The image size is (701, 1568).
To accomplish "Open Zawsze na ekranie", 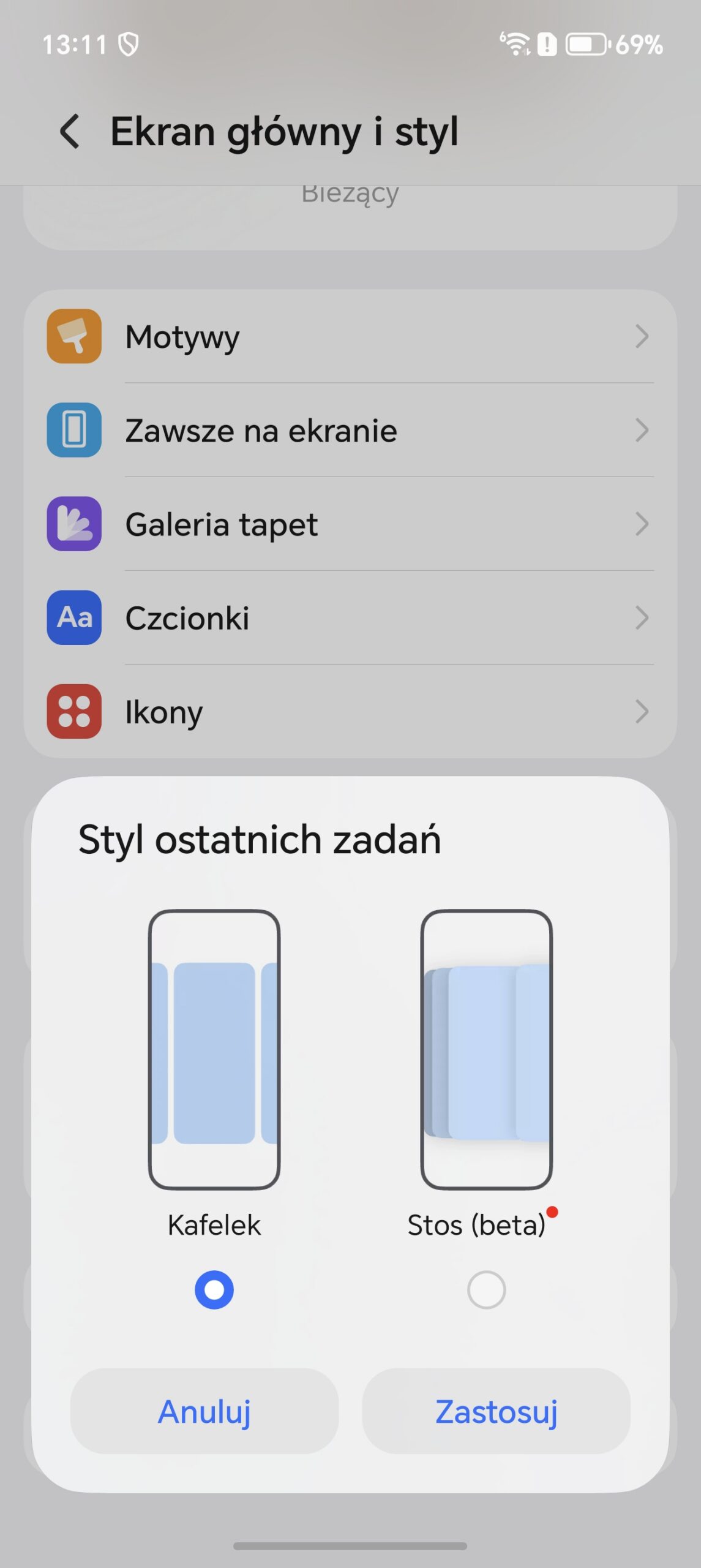I will click(350, 430).
